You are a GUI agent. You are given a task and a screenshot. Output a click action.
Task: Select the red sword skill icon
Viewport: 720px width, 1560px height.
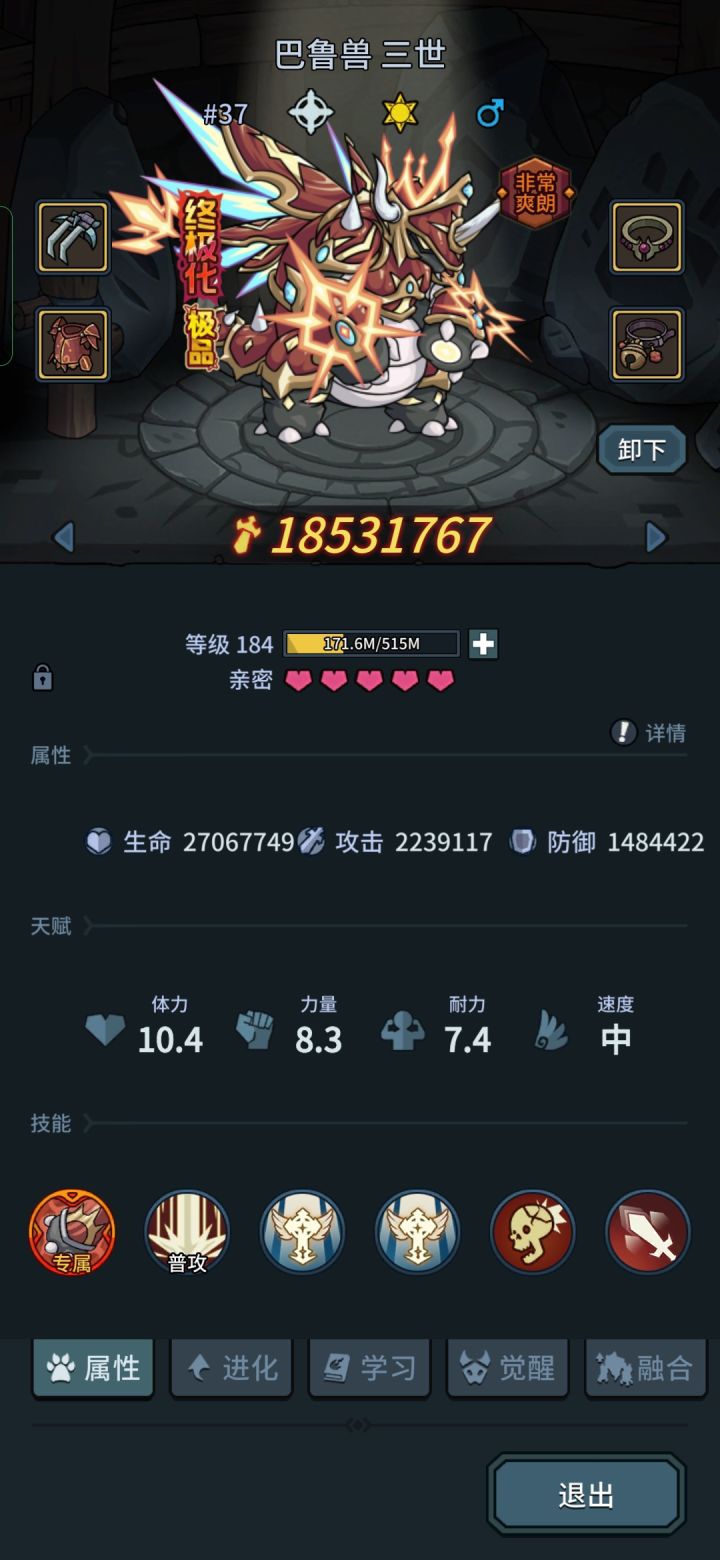pyautogui.click(x=646, y=1234)
